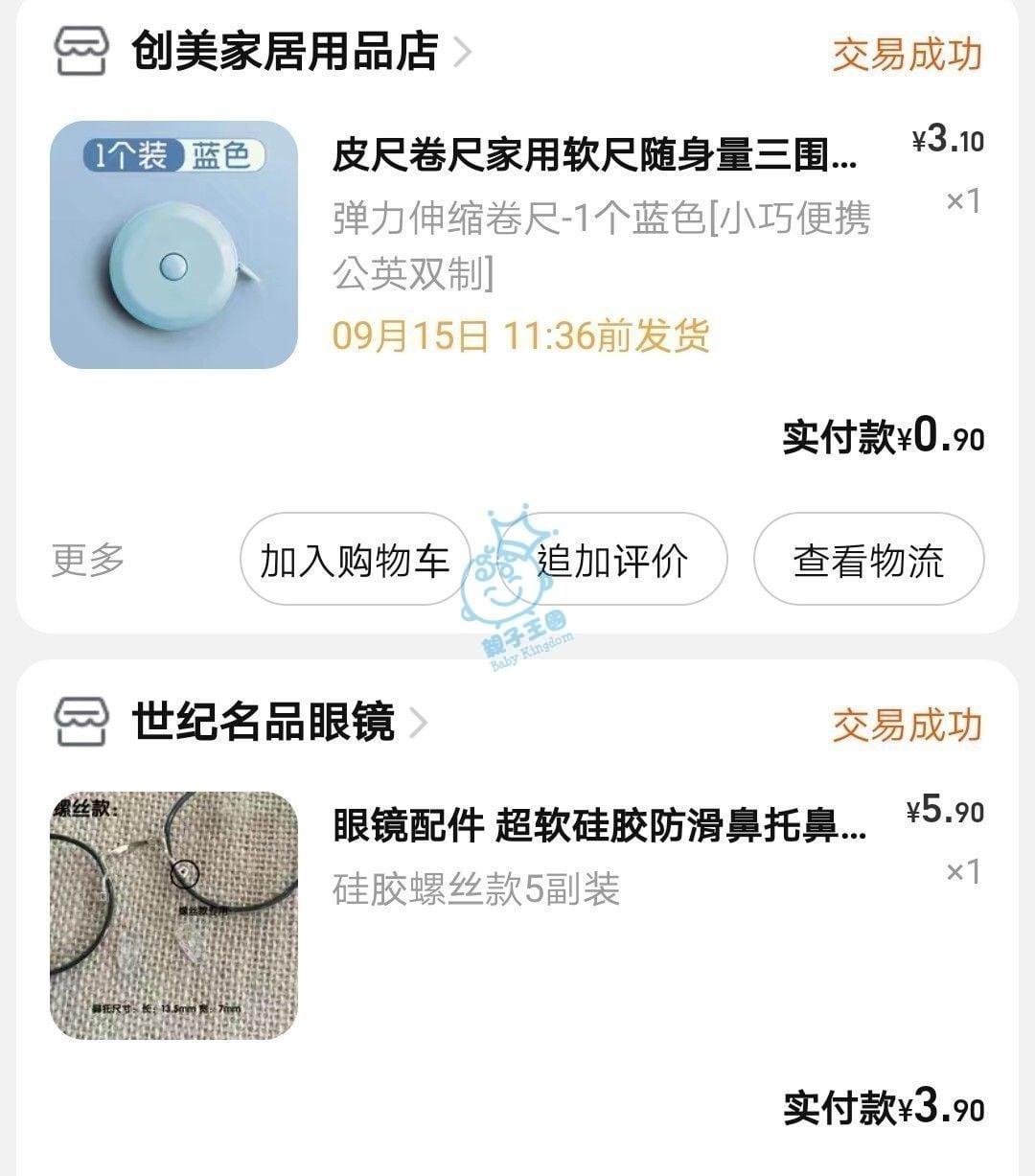View the 眼镜配件 硅胶鼻托 order details

(599, 826)
